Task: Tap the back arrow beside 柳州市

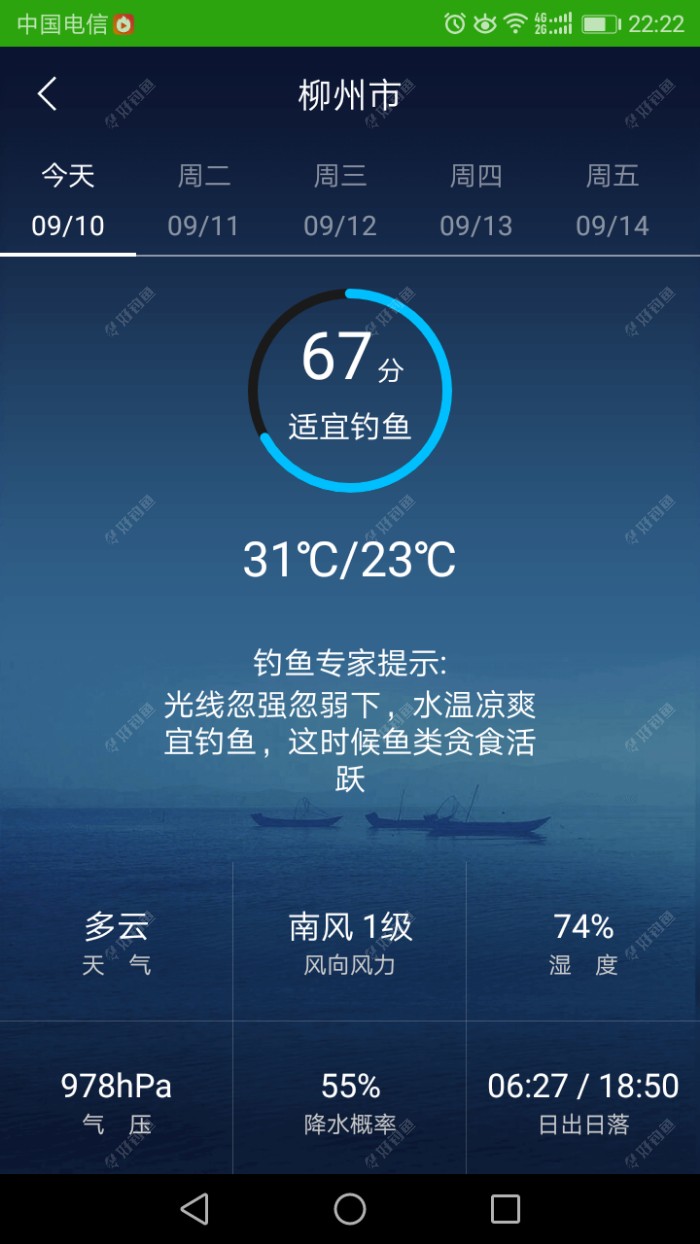Action: (47, 95)
